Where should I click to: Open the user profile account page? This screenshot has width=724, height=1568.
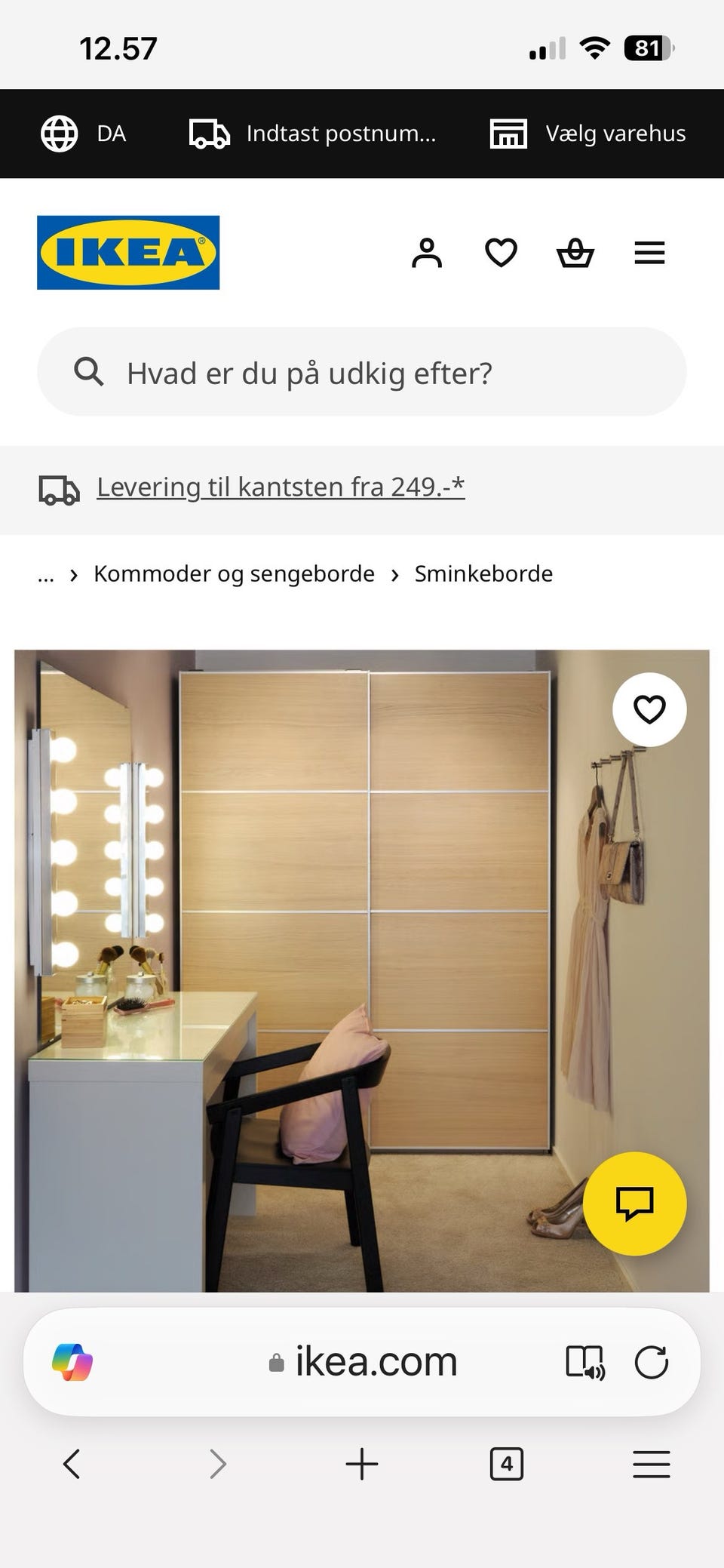click(x=427, y=253)
